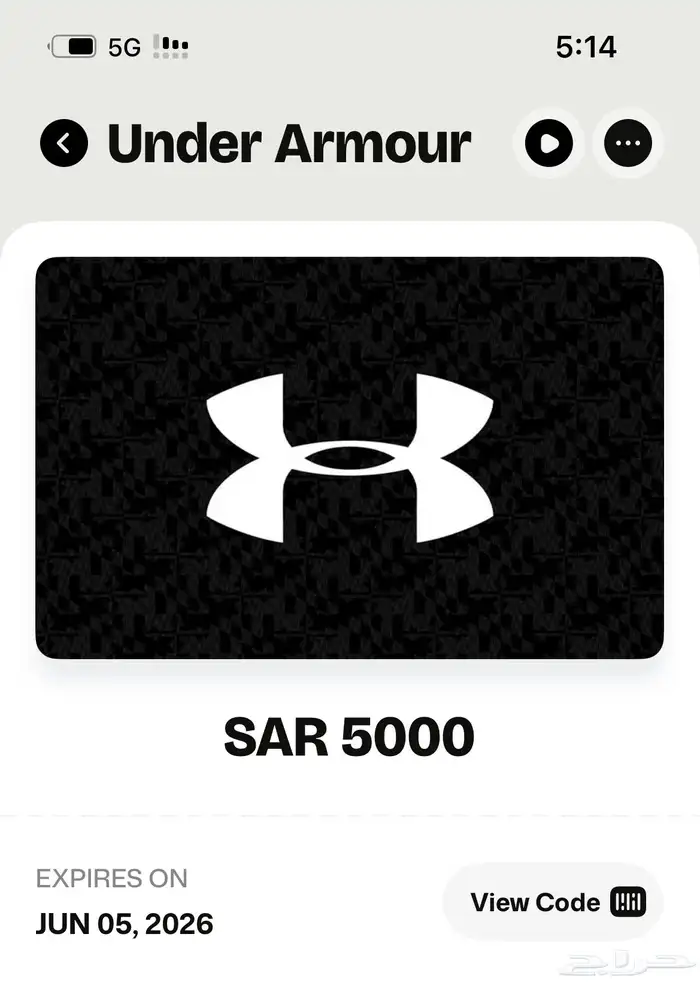Tap the play icon in the header
This screenshot has width=700, height=983.
pyautogui.click(x=549, y=144)
